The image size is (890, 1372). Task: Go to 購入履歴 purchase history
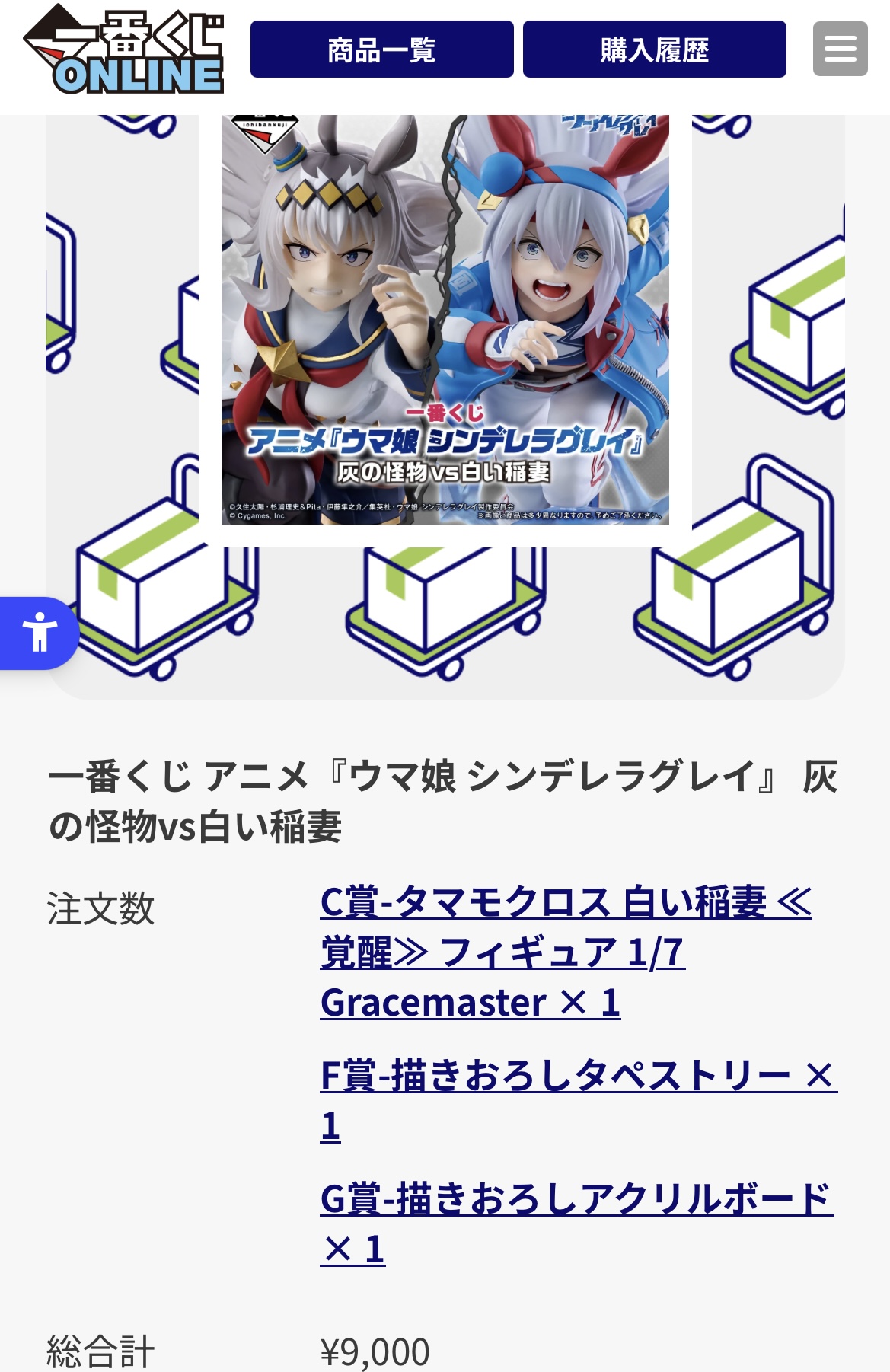(x=654, y=49)
